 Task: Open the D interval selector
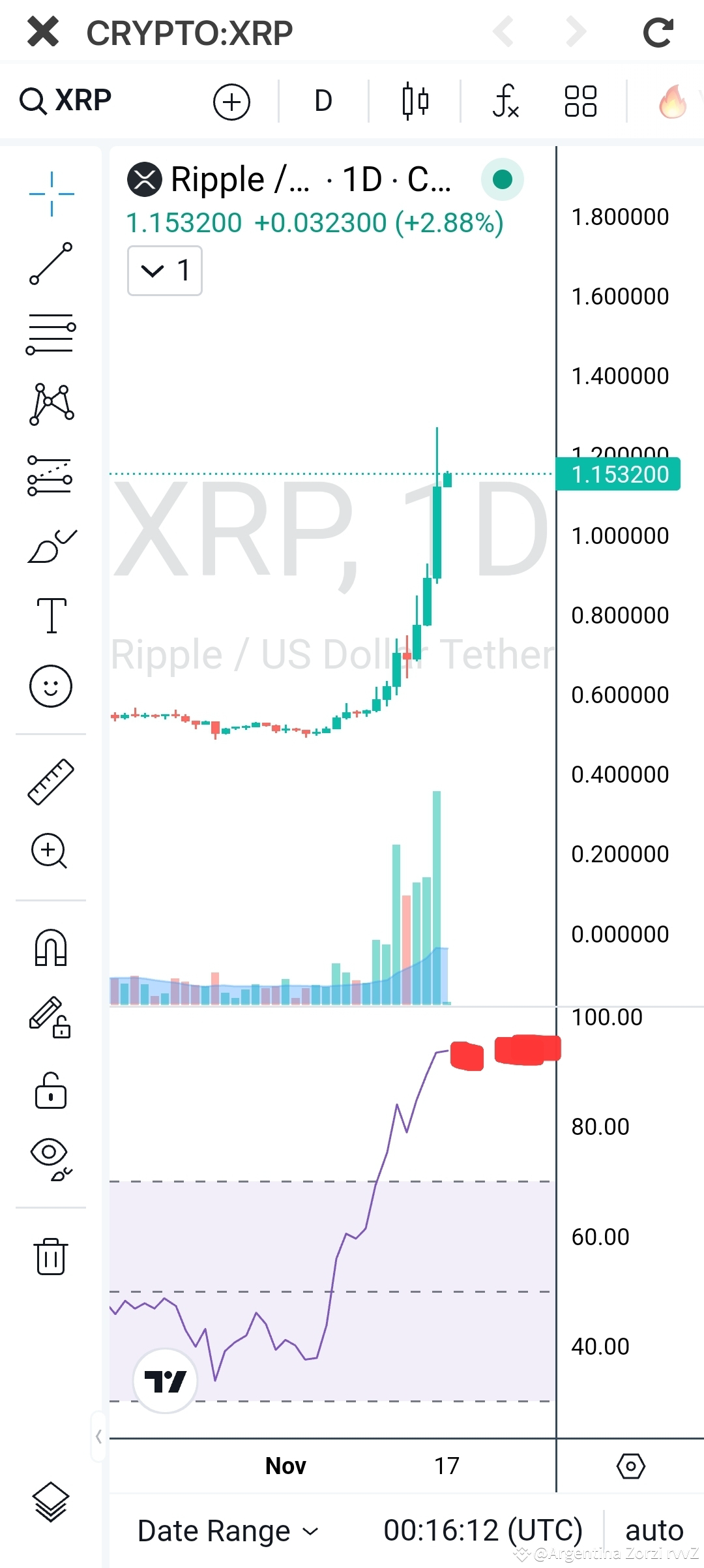pyautogui.click(x=322, y=101)
